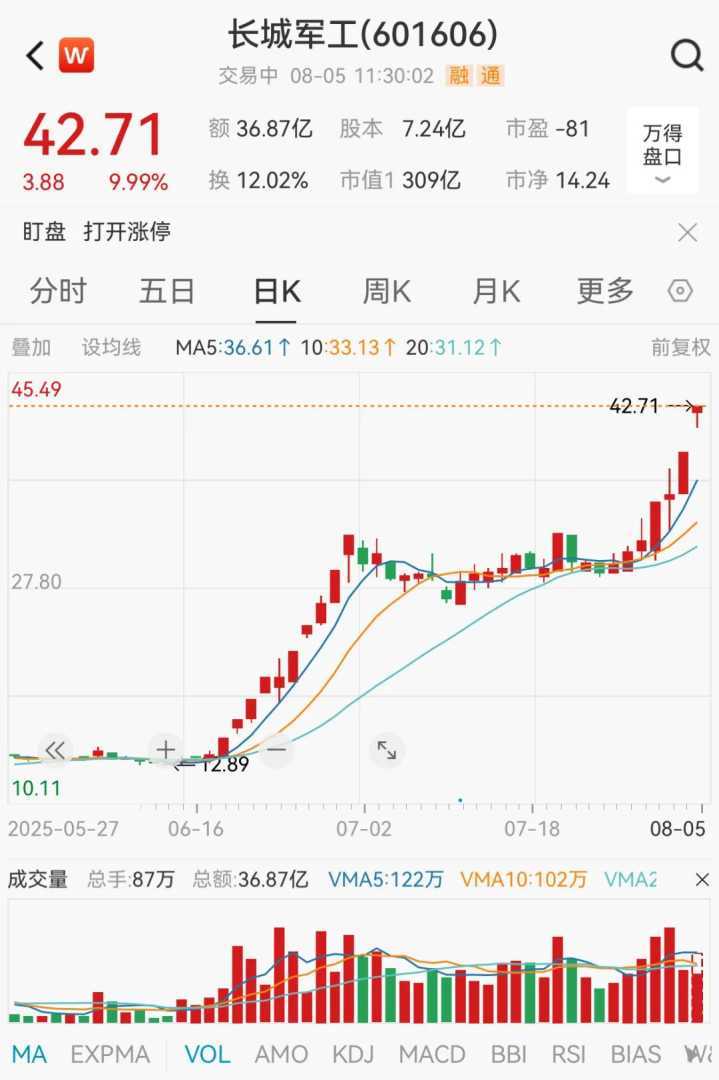Expand the chart to full screen
Image resolution: width=719 pixels, height=1080 pixels.
point(386,749)
